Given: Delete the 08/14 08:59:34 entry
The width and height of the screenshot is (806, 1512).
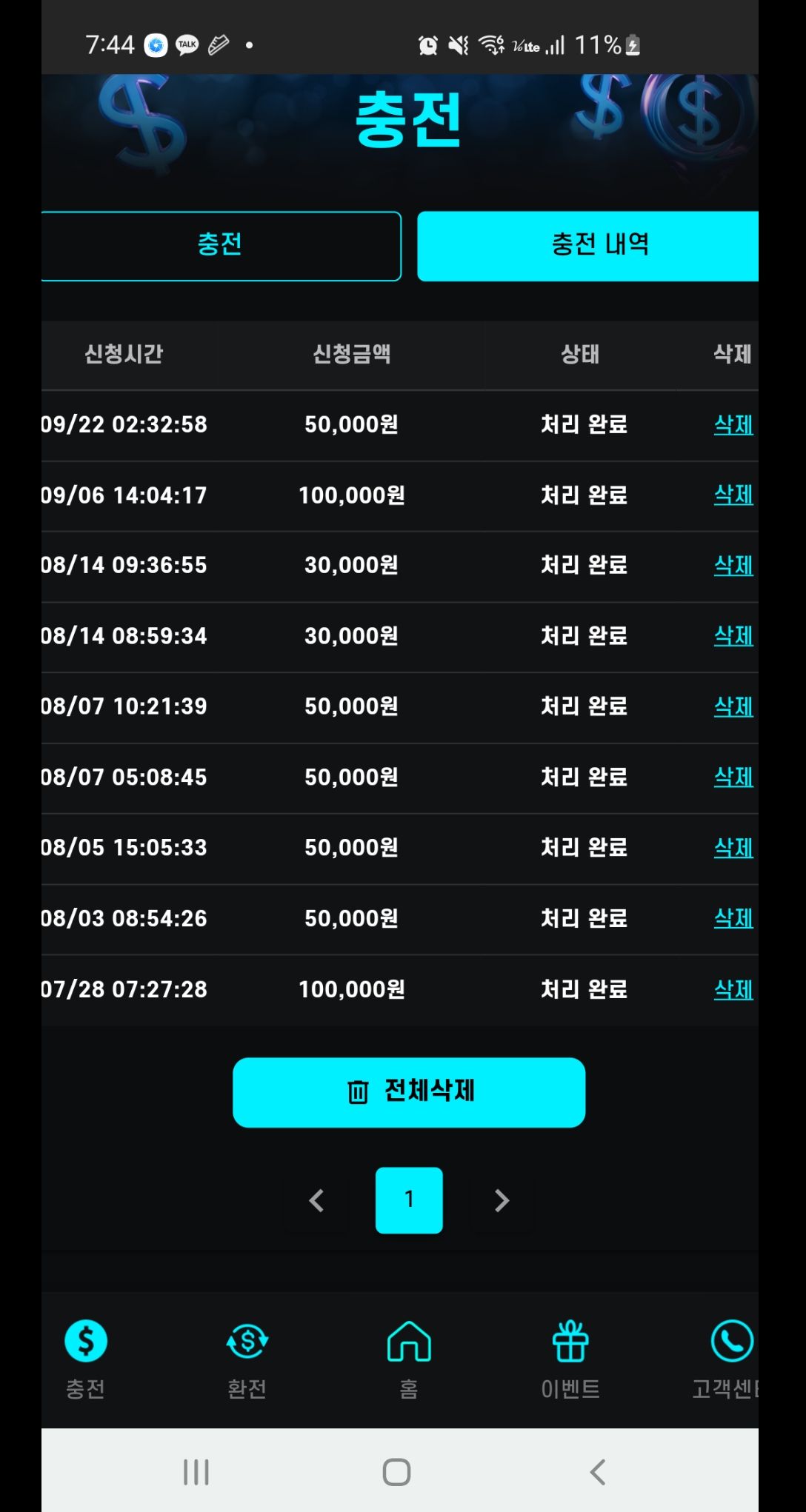Looking at the screenshot, I should click(733, 636).
